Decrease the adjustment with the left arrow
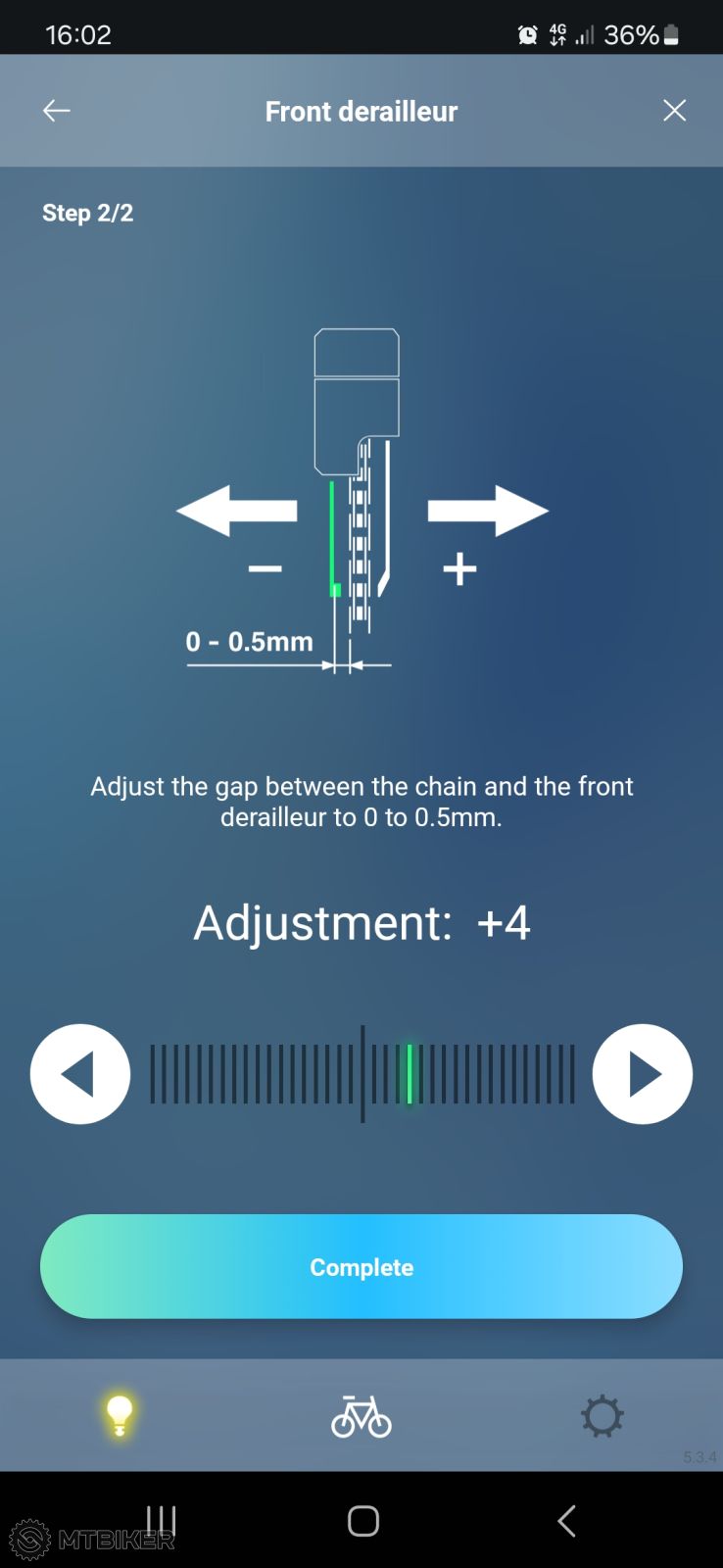The image size is (723, 1568). (80, 1074)
